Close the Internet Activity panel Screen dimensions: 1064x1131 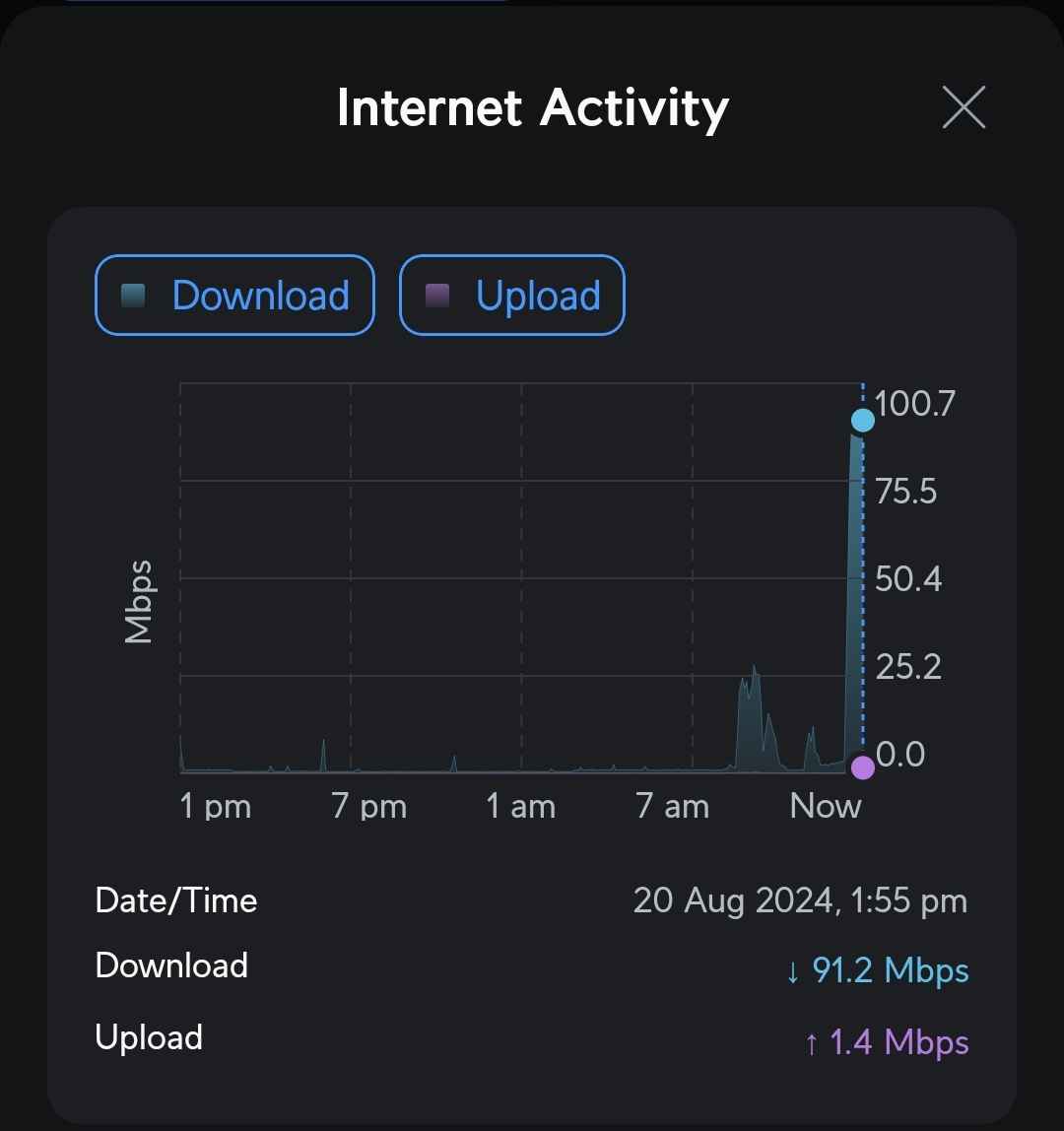click(964, 107)
